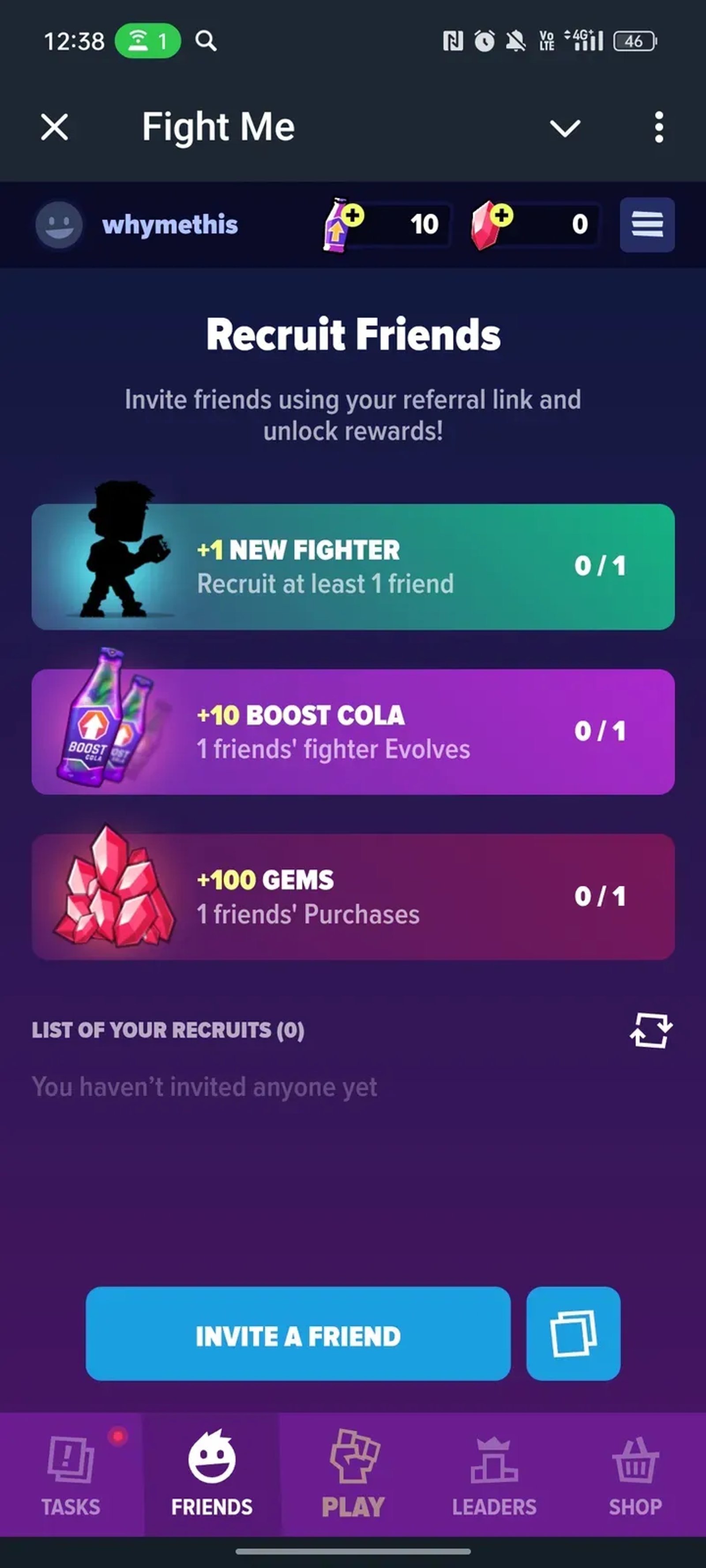
Task: Tap Invite a Friend button
Action: coord(298,1336)
